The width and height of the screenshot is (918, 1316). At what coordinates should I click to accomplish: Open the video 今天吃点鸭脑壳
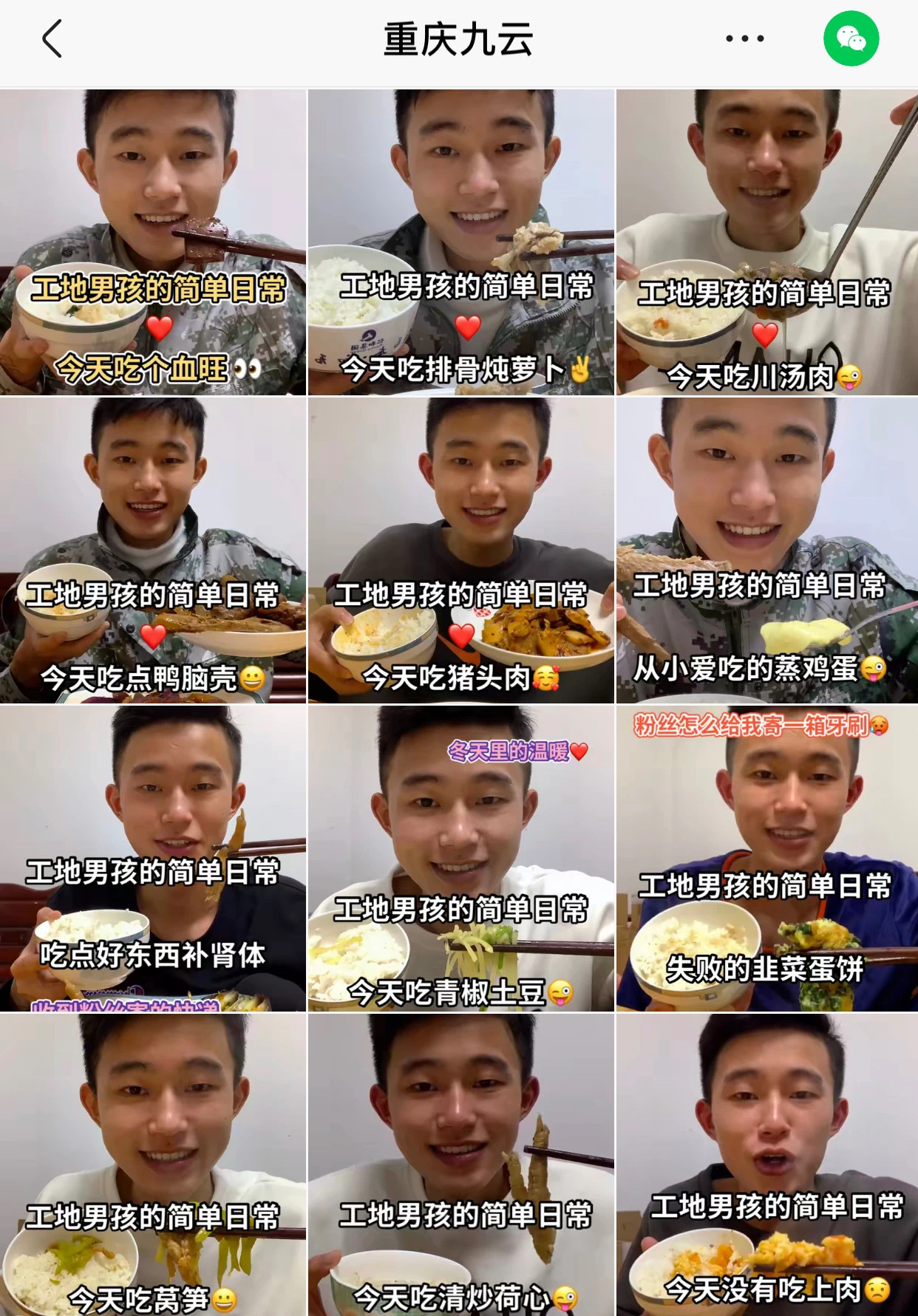[153, 550]
